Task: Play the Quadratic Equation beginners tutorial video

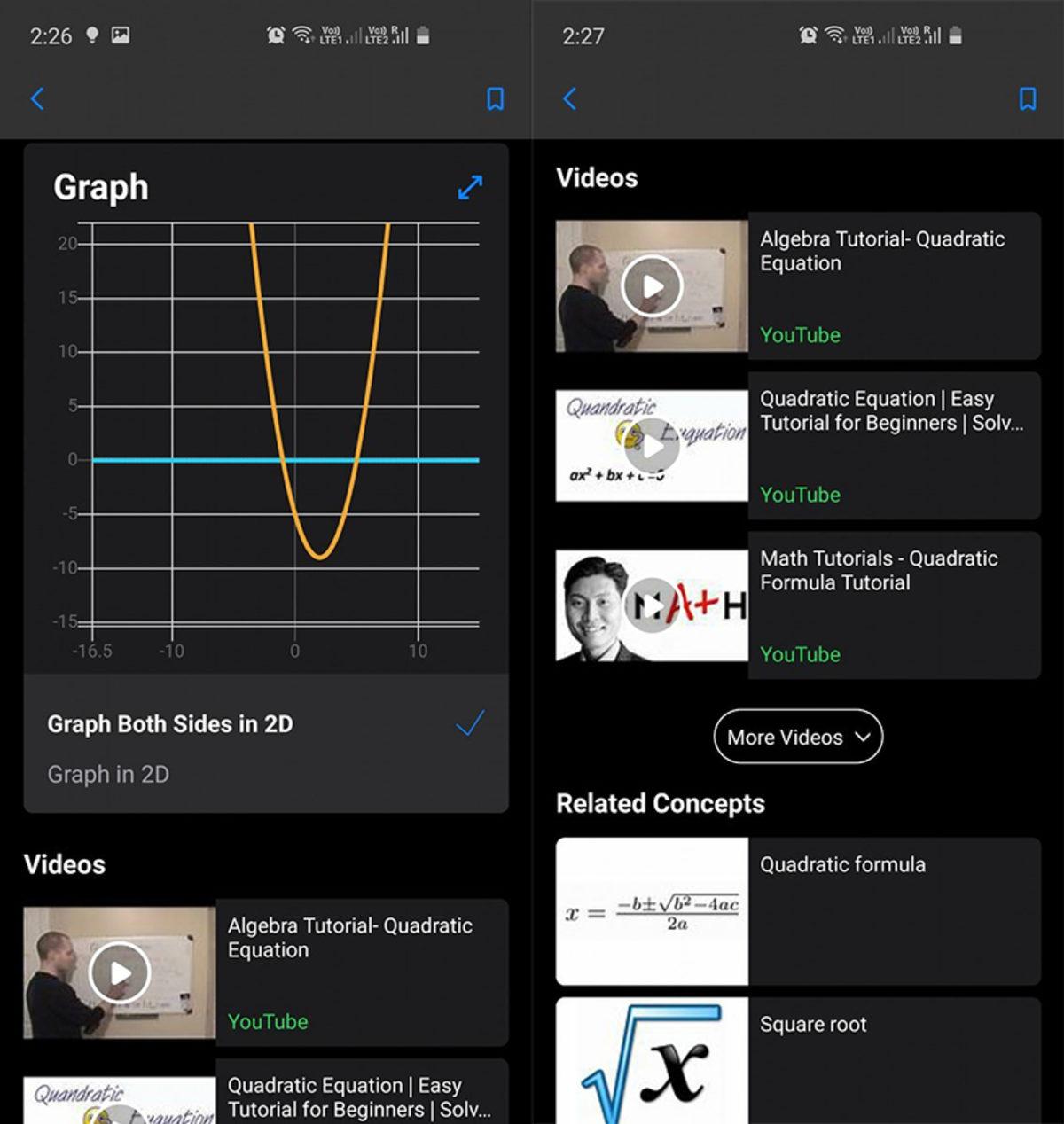Action: point(652,446)
